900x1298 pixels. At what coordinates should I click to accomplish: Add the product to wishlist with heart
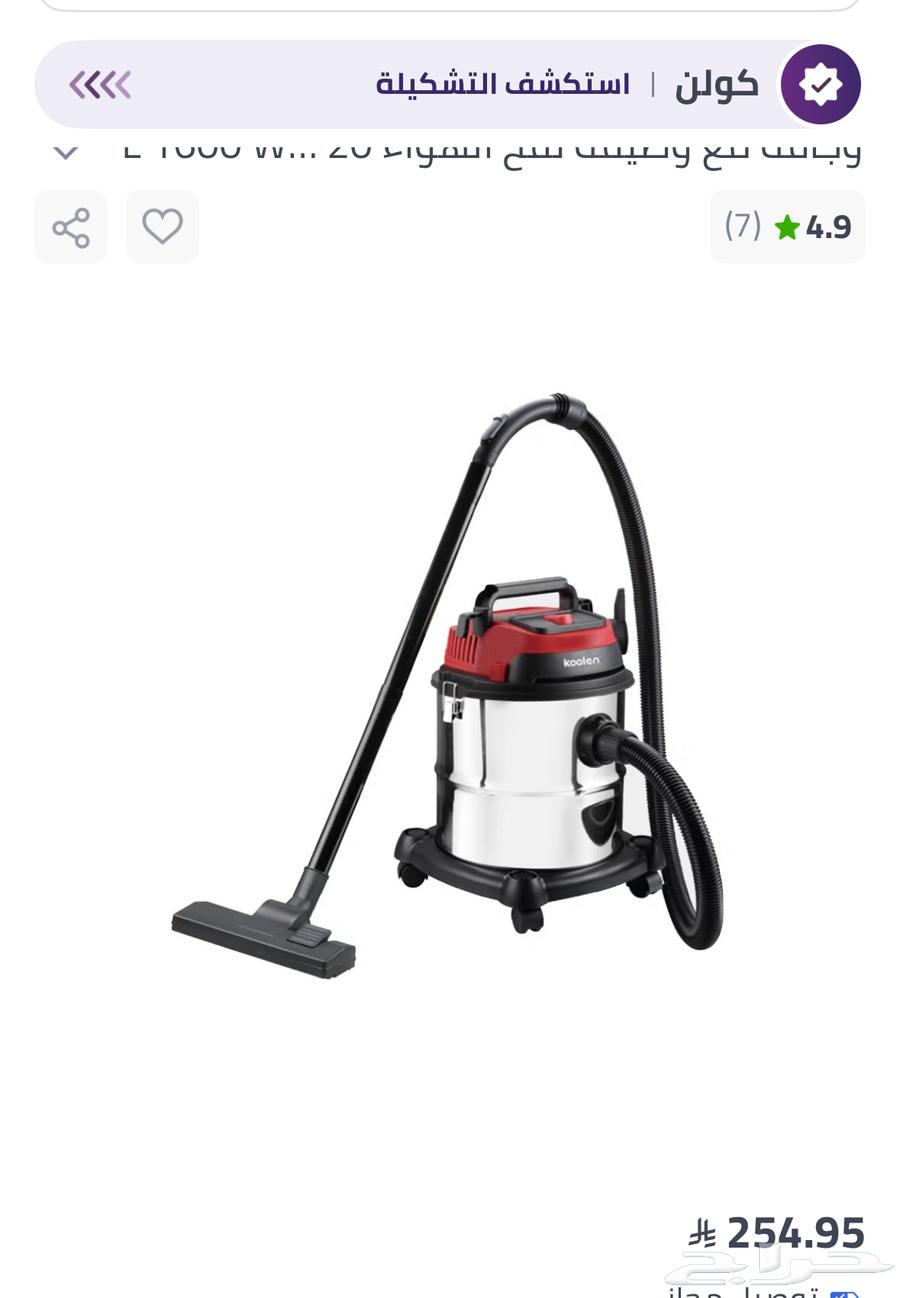pos(162,227)
